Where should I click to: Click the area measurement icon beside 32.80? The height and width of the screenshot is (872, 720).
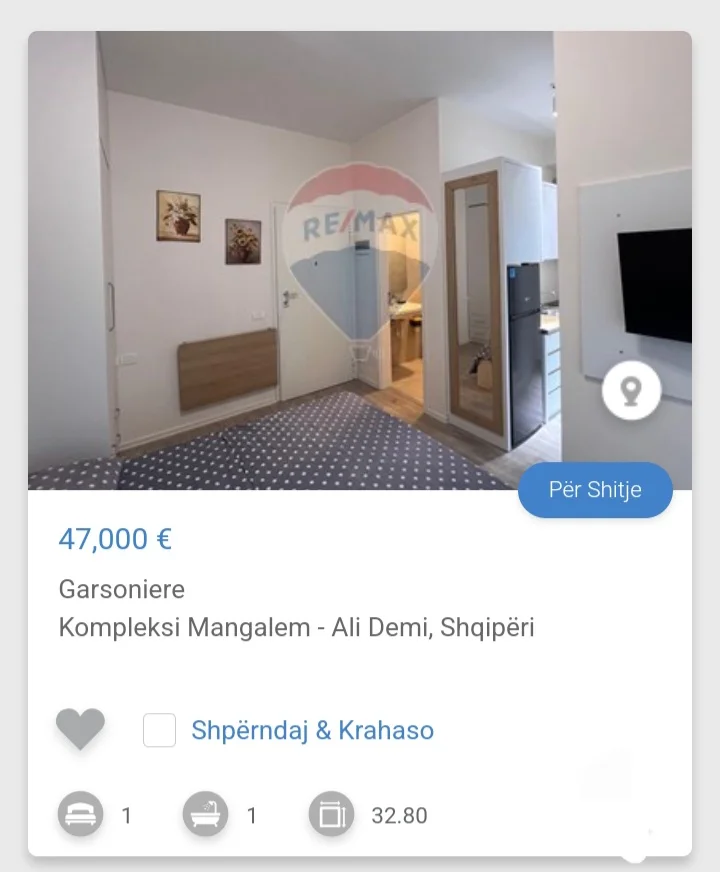point(333,815)
